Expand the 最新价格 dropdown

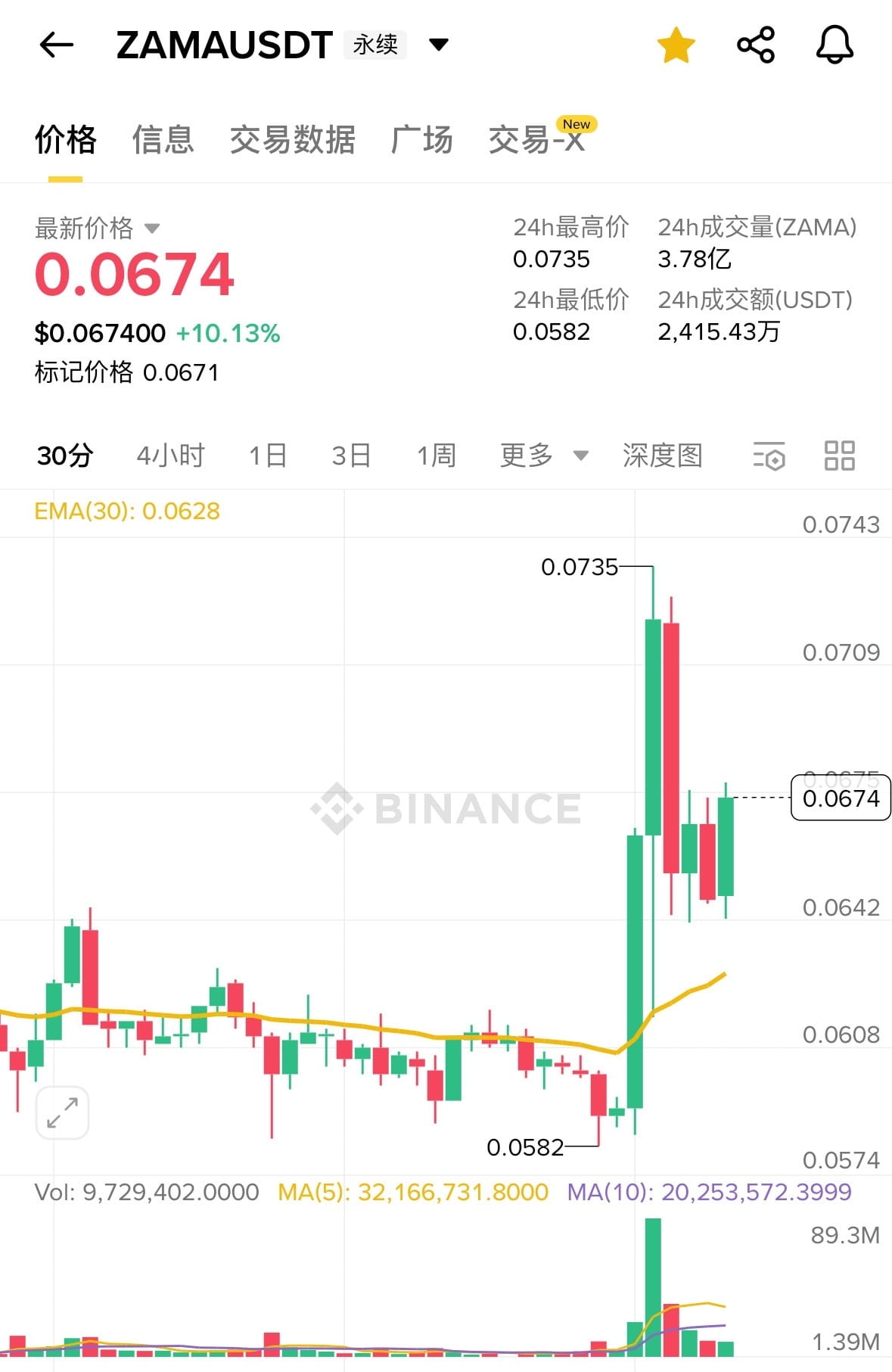click(x=152, y=229)
